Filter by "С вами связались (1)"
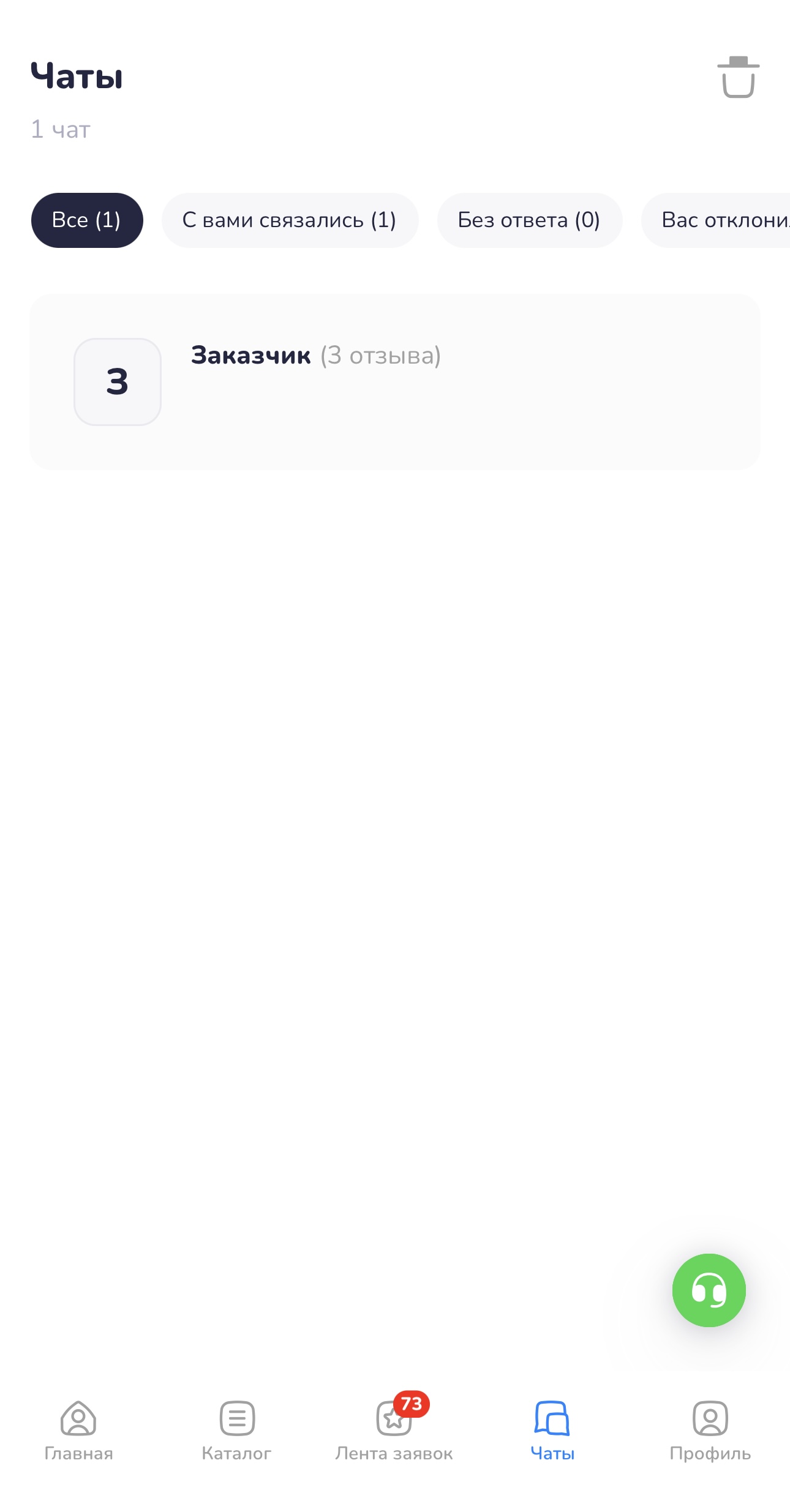790x1512 pixels. (290, 220)
